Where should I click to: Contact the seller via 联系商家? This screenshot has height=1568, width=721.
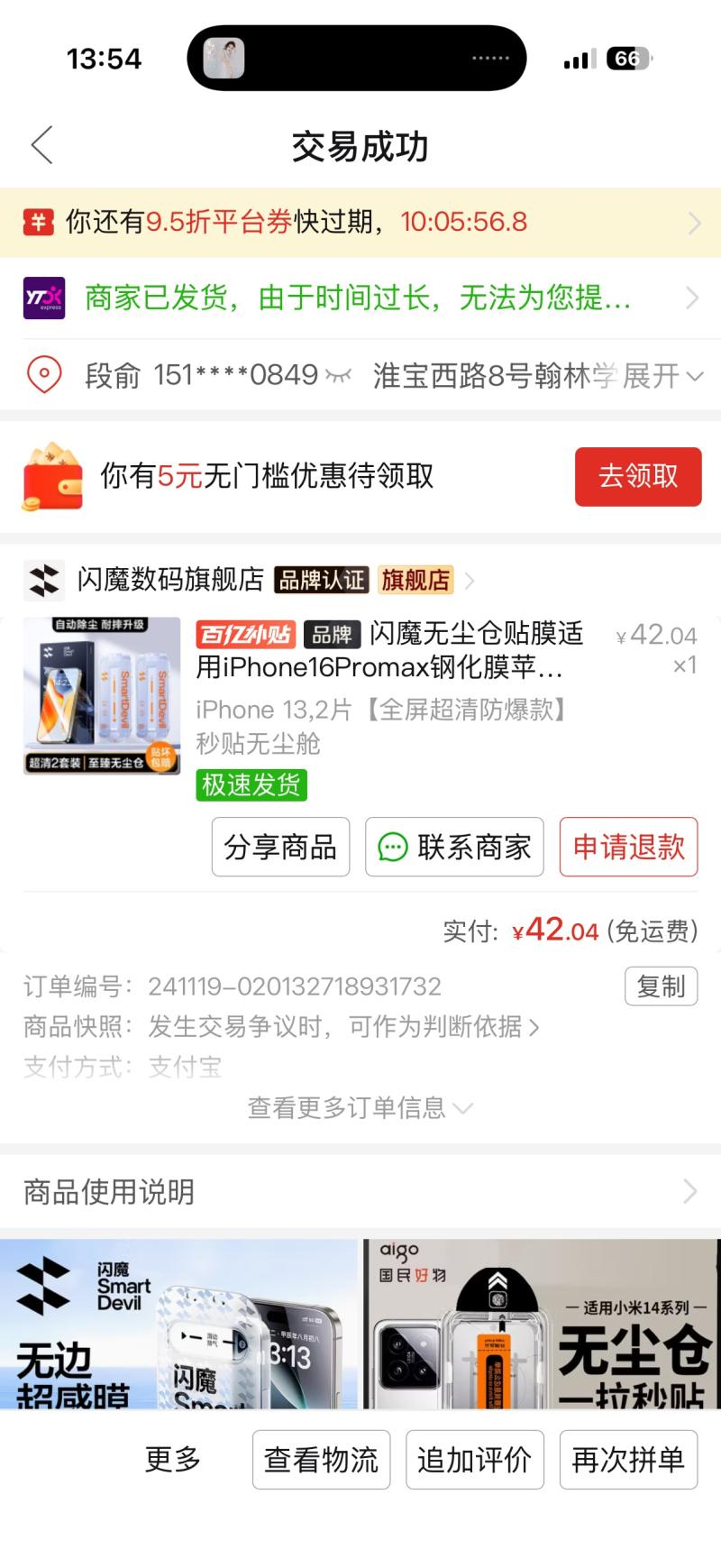pyautogui.click(x=454, y=847)
